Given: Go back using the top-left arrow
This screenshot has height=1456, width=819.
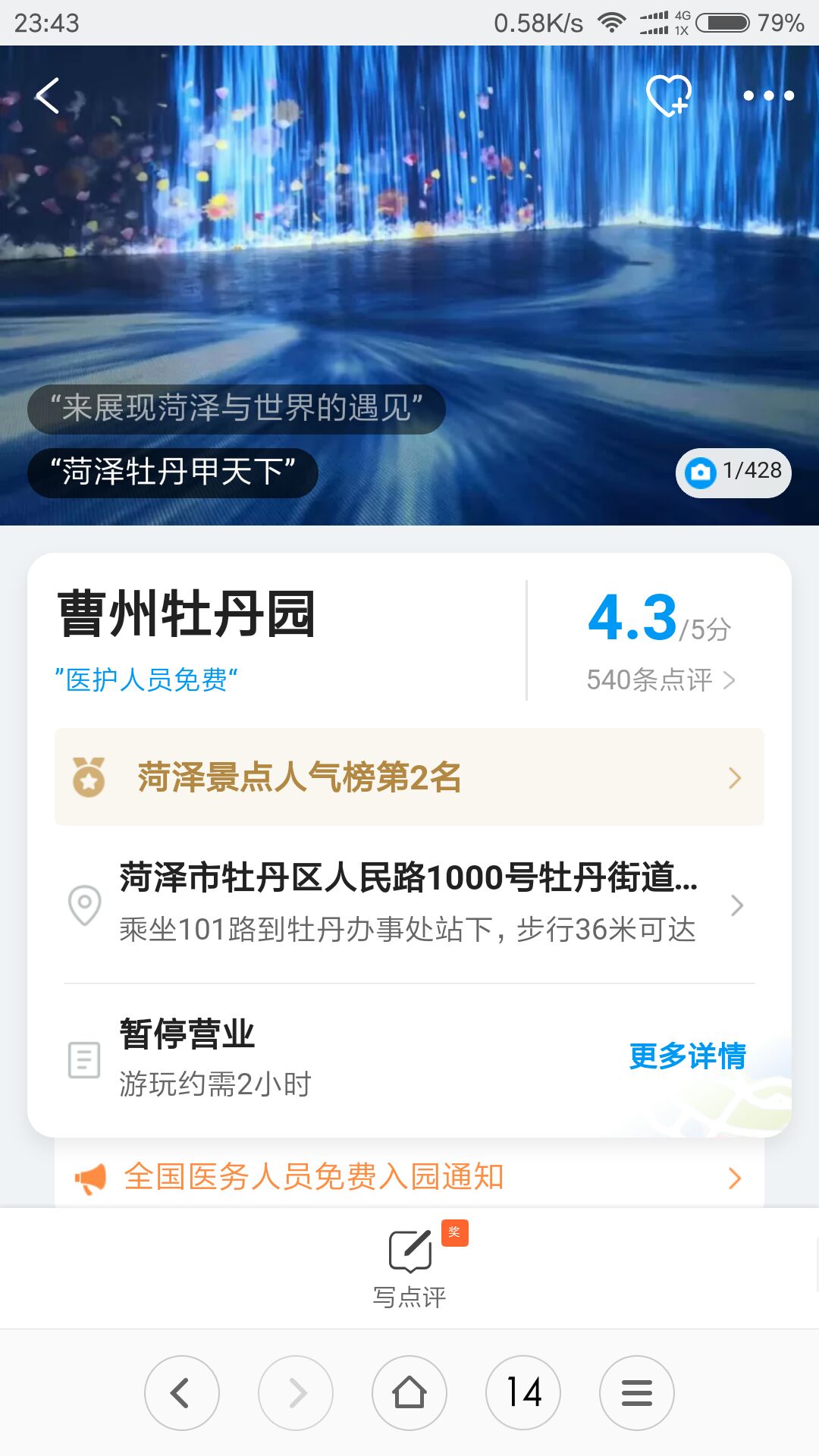Looking at the screenshot, I should point(48,96).
